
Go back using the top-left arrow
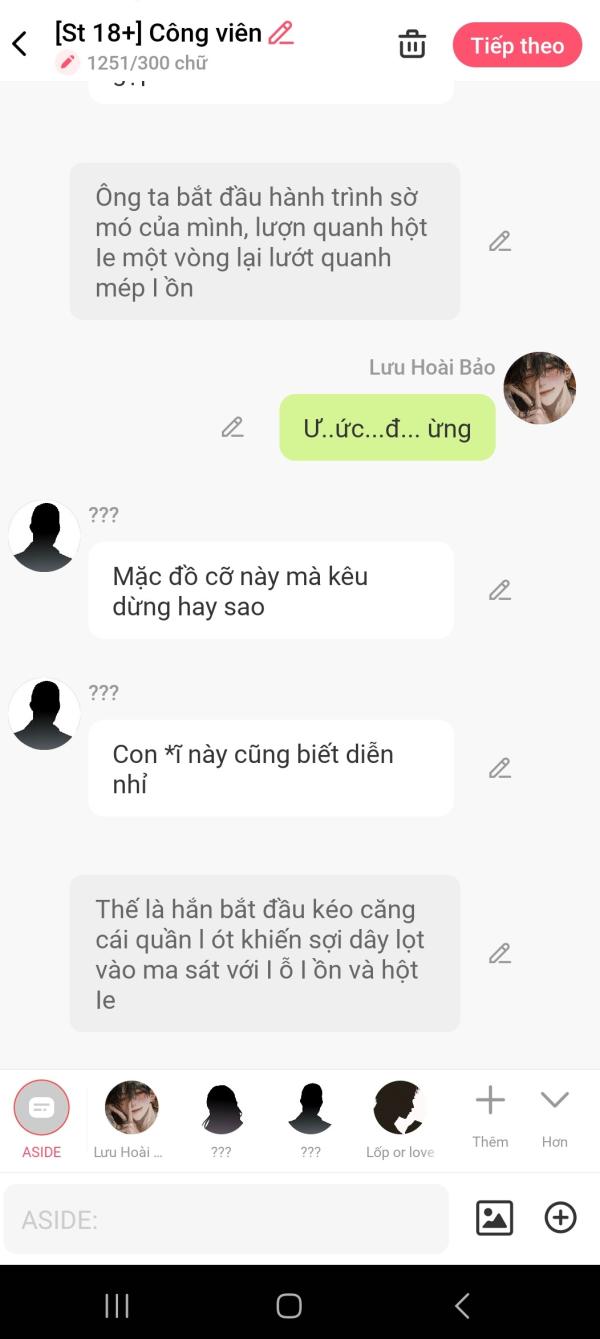pos(19,44)
